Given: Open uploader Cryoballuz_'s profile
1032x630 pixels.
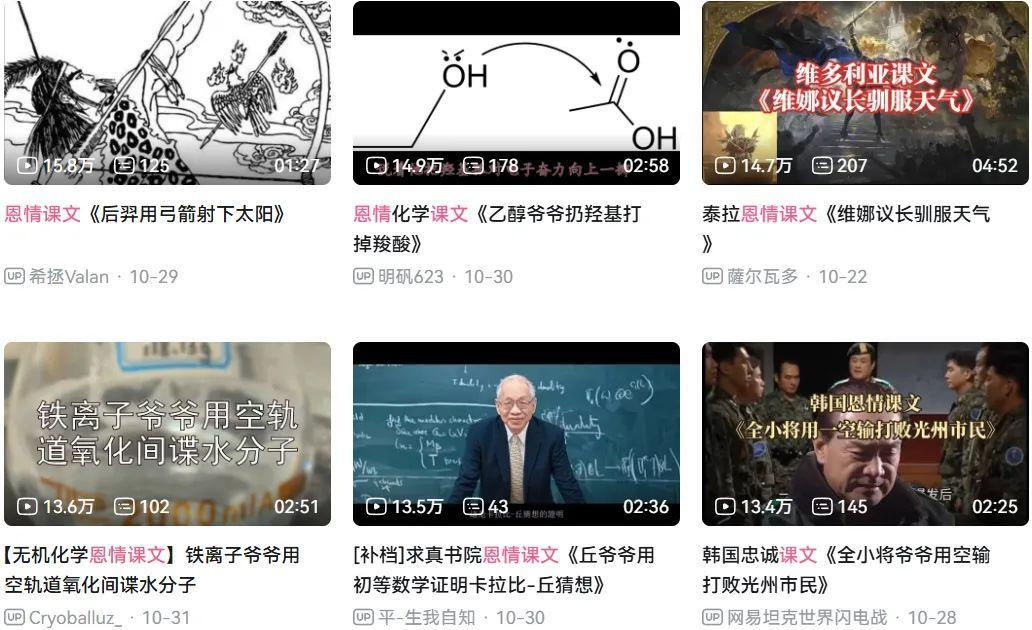Looking at the screenshot, I should pyautogui.click(x=75, y=618).
